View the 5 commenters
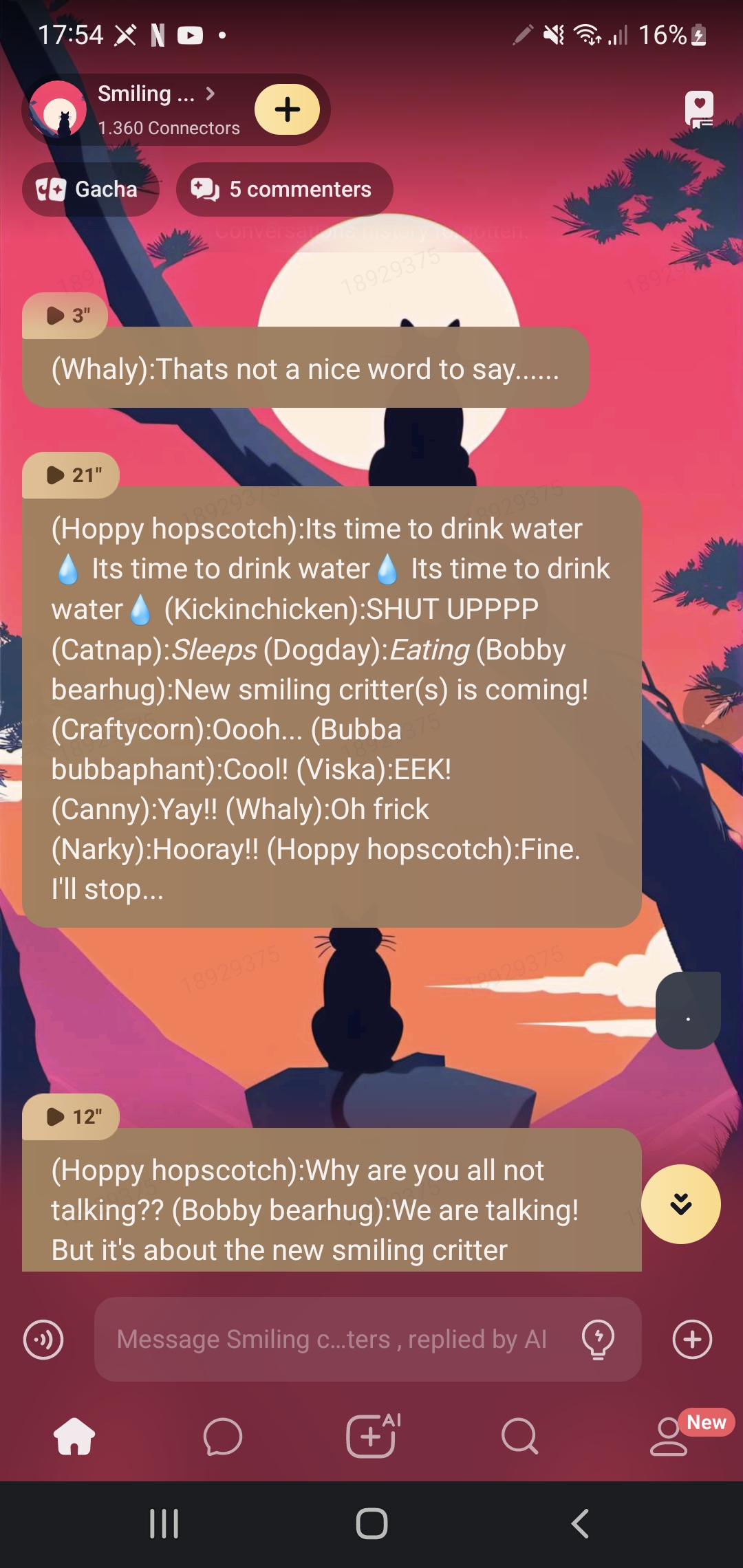Viewport: 743px width, 1568px height. pyautogui.click(x=284, y=189)
